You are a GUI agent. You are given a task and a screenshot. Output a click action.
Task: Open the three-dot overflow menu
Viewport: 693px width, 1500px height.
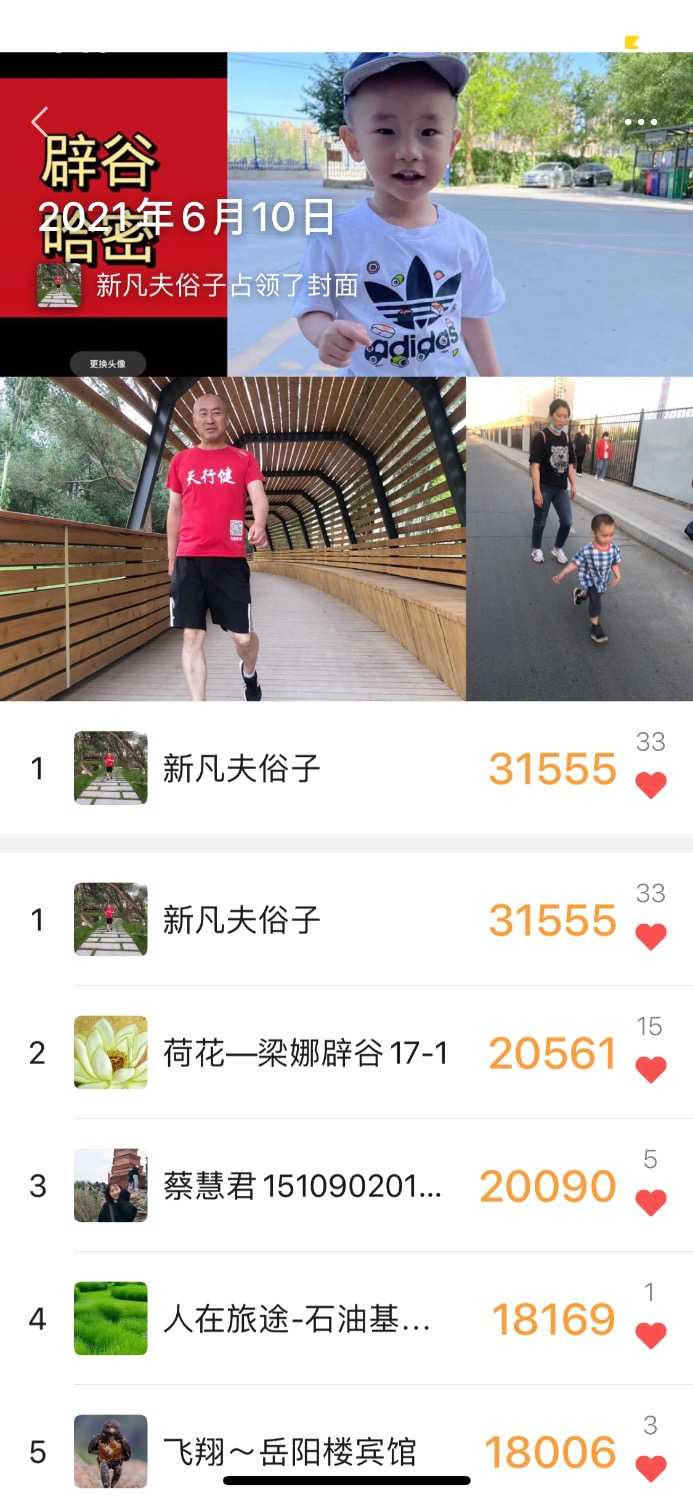pyautogui.click(x=641, y=122)
